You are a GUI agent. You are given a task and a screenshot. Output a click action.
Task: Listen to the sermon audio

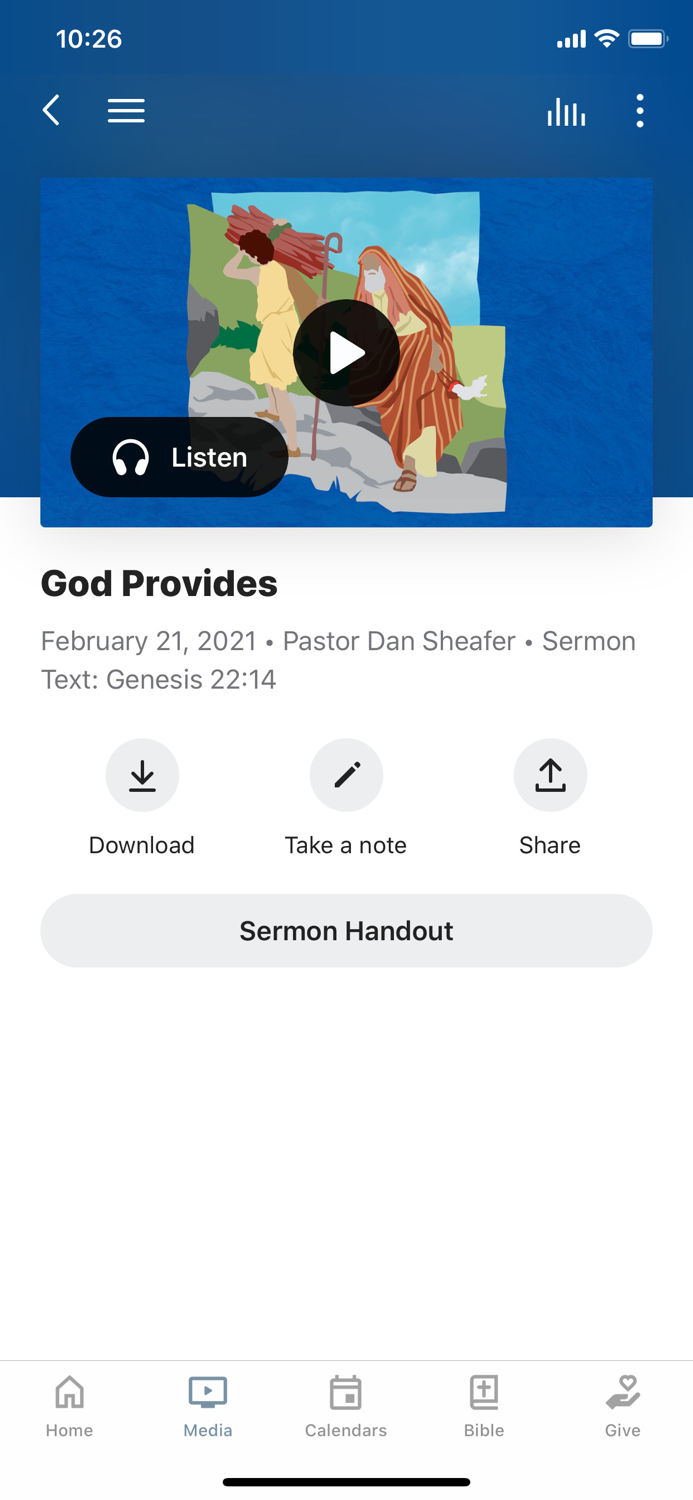pos(180,457)
